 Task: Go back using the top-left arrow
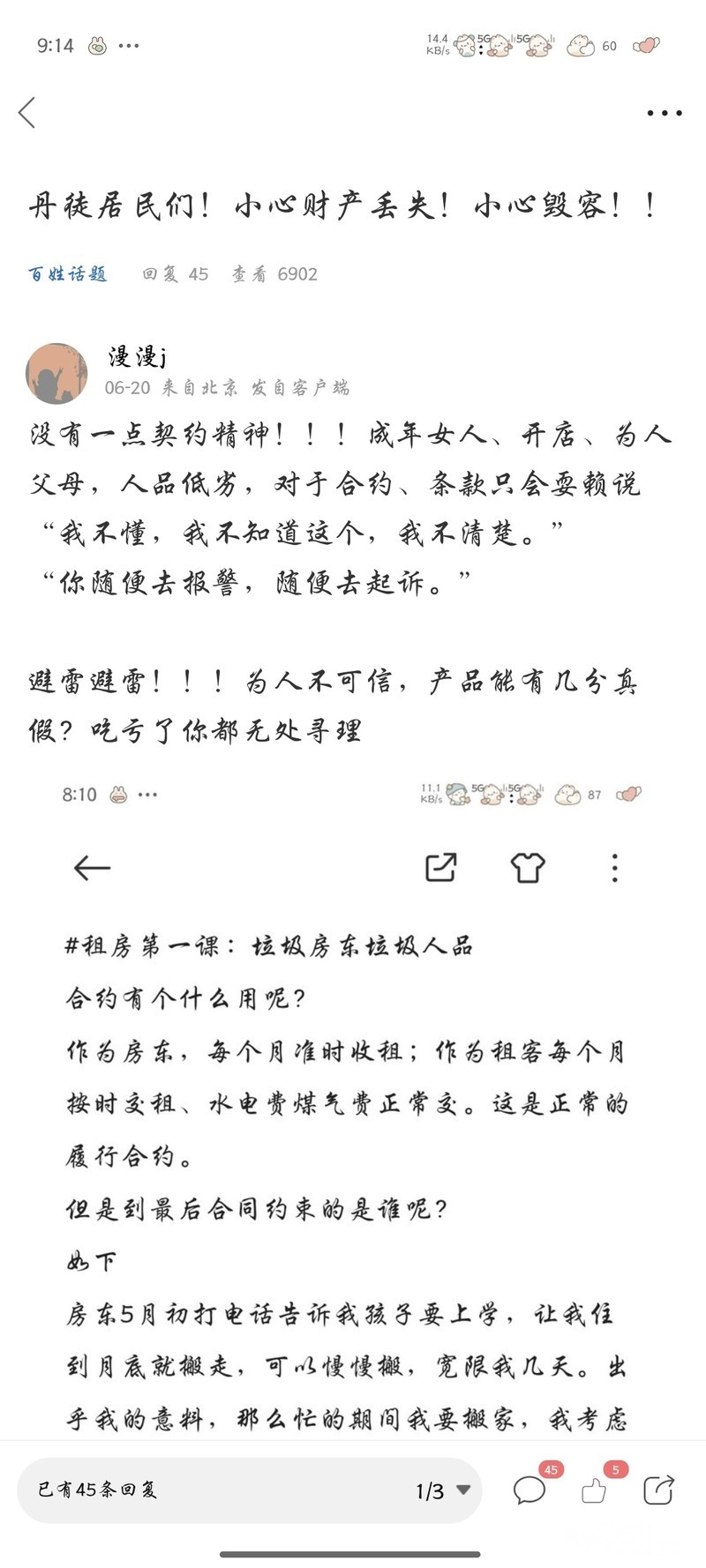pos(27,112)
